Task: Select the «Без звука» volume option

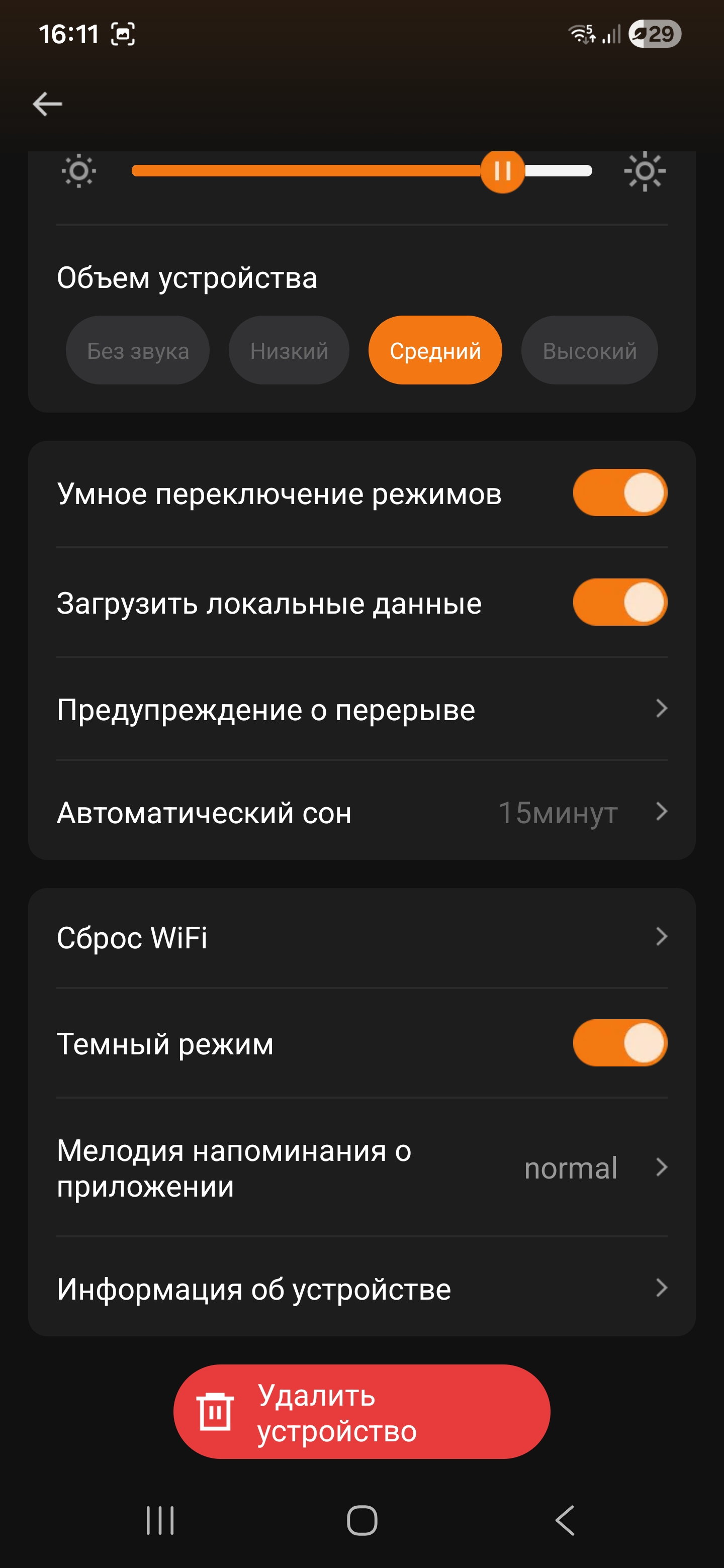Action: click(138, 351)
